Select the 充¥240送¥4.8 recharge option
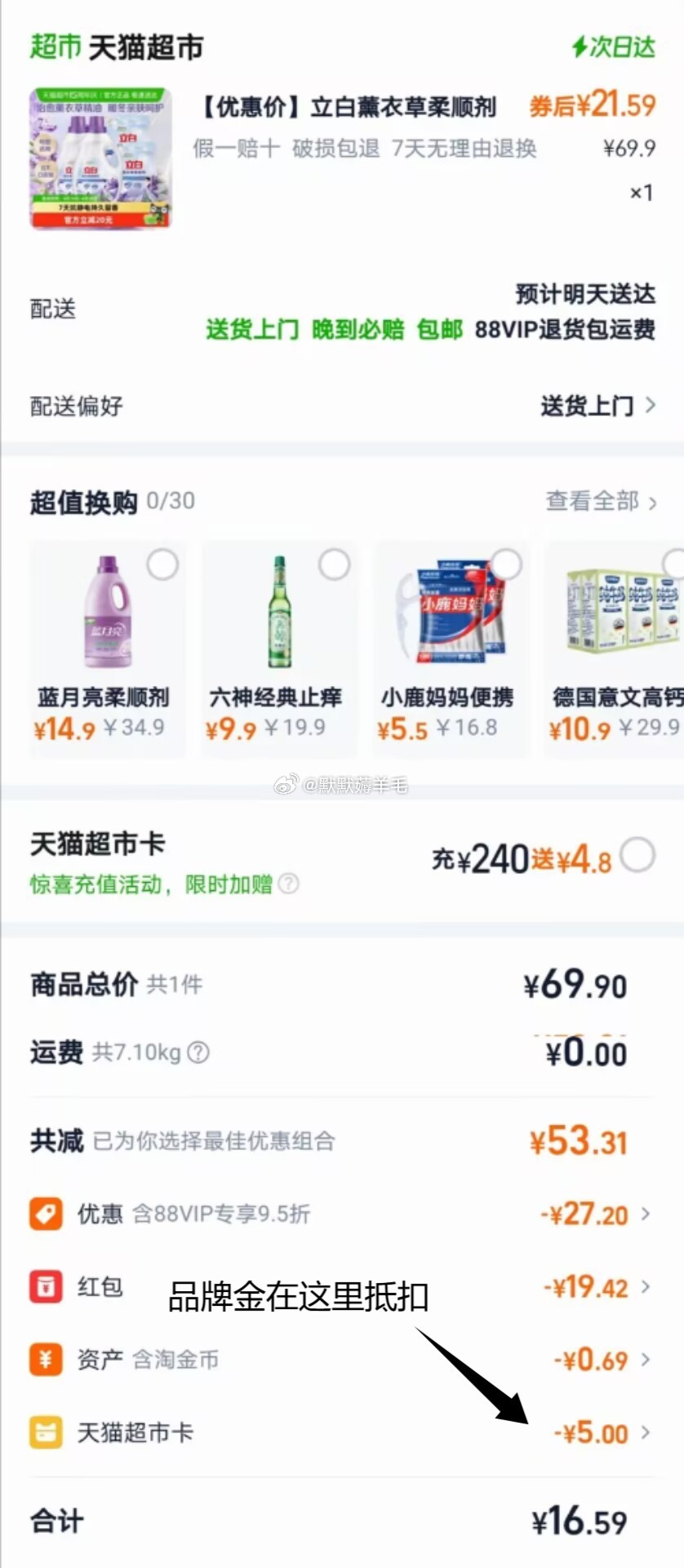The width and height of the screenshot is (684, 1568). pos(637,856)
